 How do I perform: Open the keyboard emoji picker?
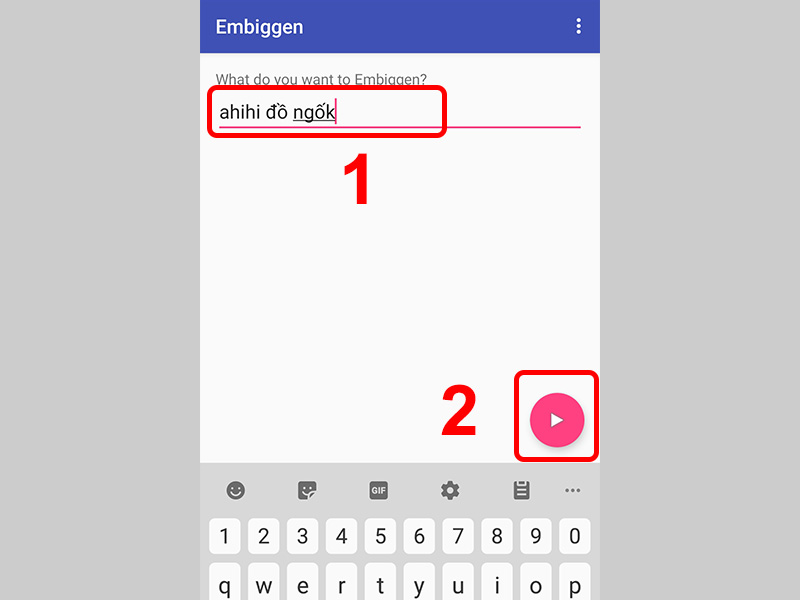(236, 490)
